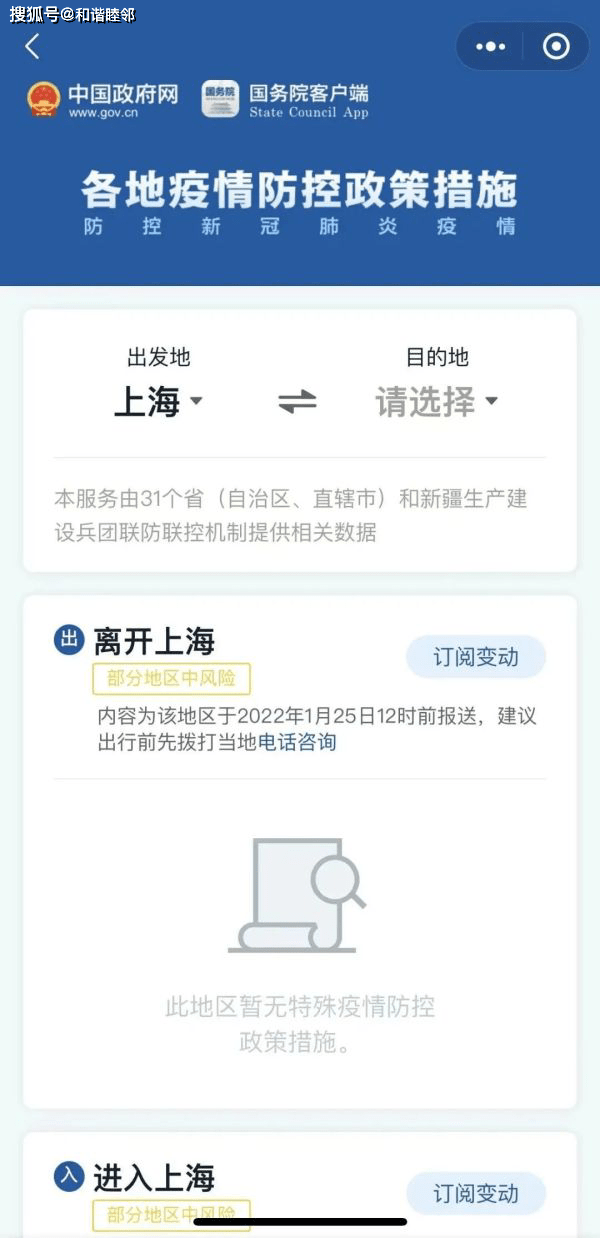Close the mini program with the circle icon
Viewport: 600px width, 1238px height.
[555, 46]
